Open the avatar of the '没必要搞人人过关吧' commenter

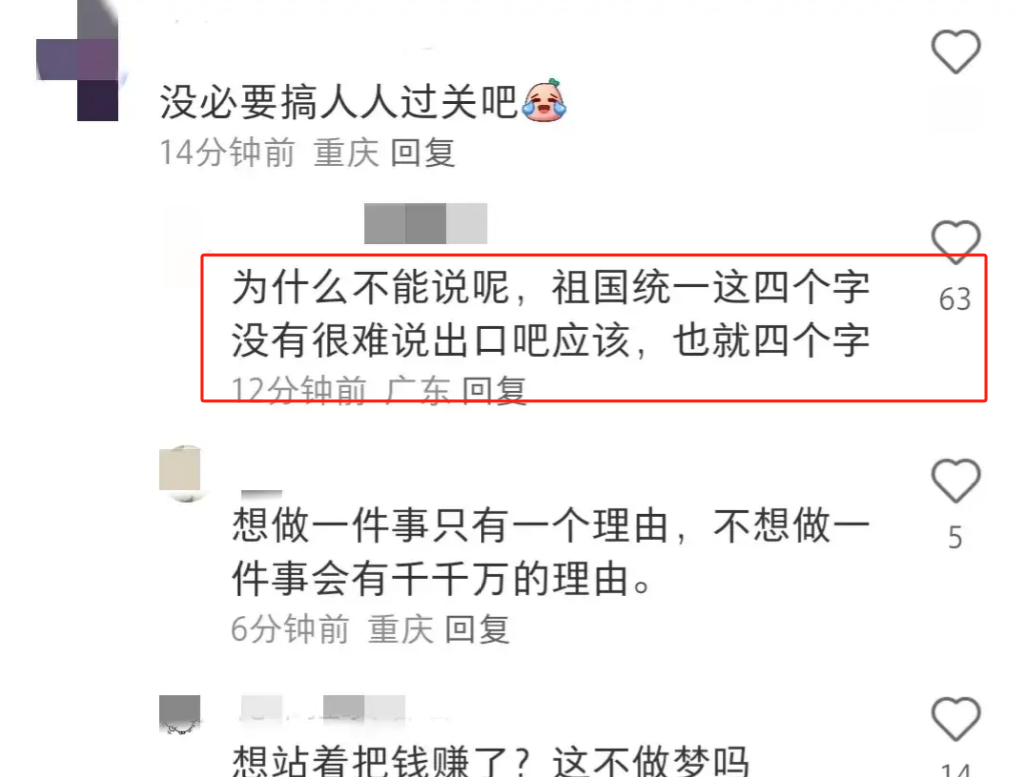tap(78, 60)
